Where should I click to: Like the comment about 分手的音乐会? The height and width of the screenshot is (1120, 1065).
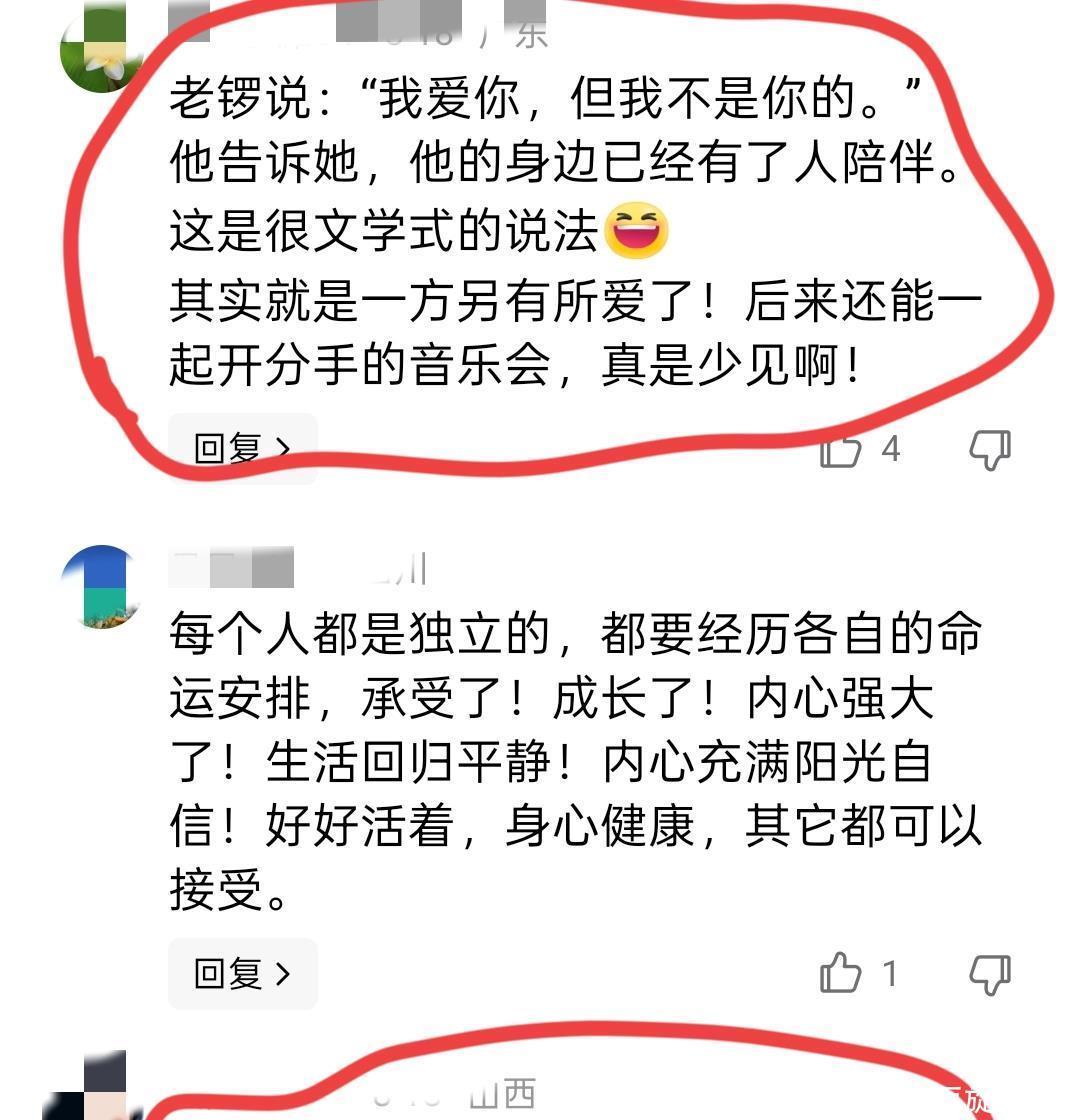pyautogui.click(x=841, y=450)
